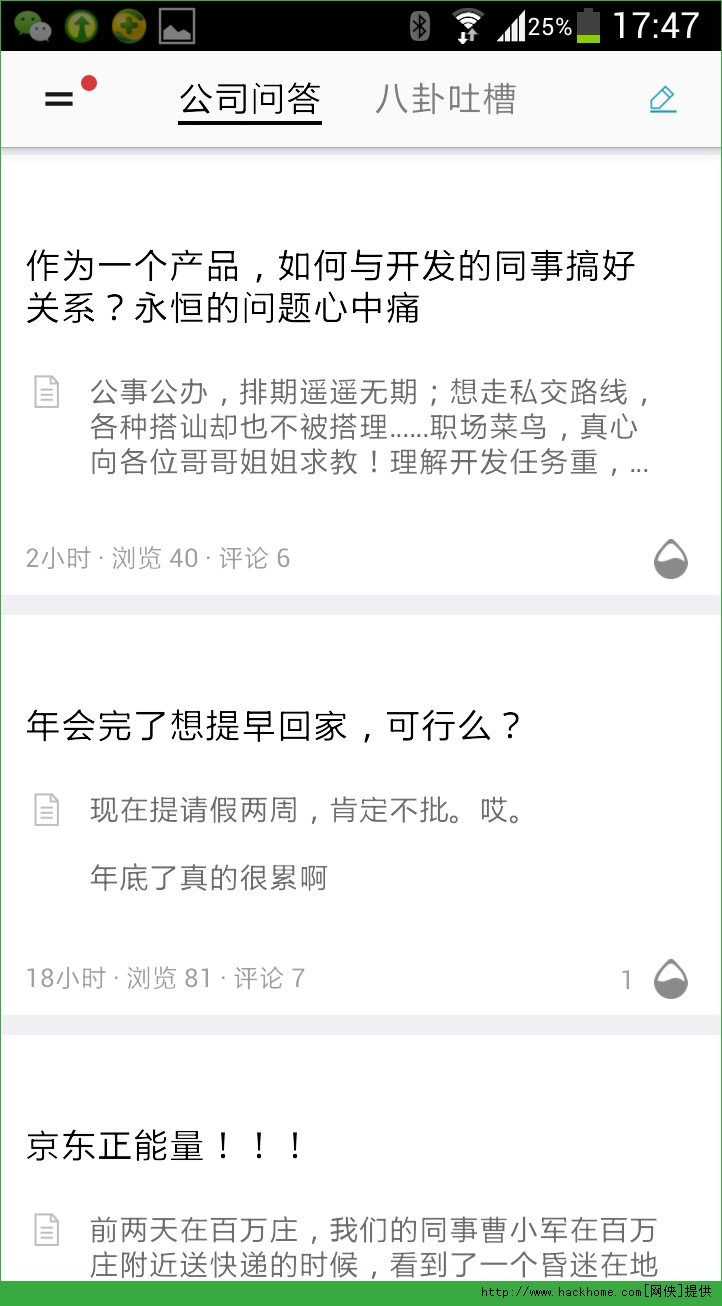Screen dimensions: 722x1306
Task: Open the post about 与开发的同事搞好关系
Action: coord(330,287)
